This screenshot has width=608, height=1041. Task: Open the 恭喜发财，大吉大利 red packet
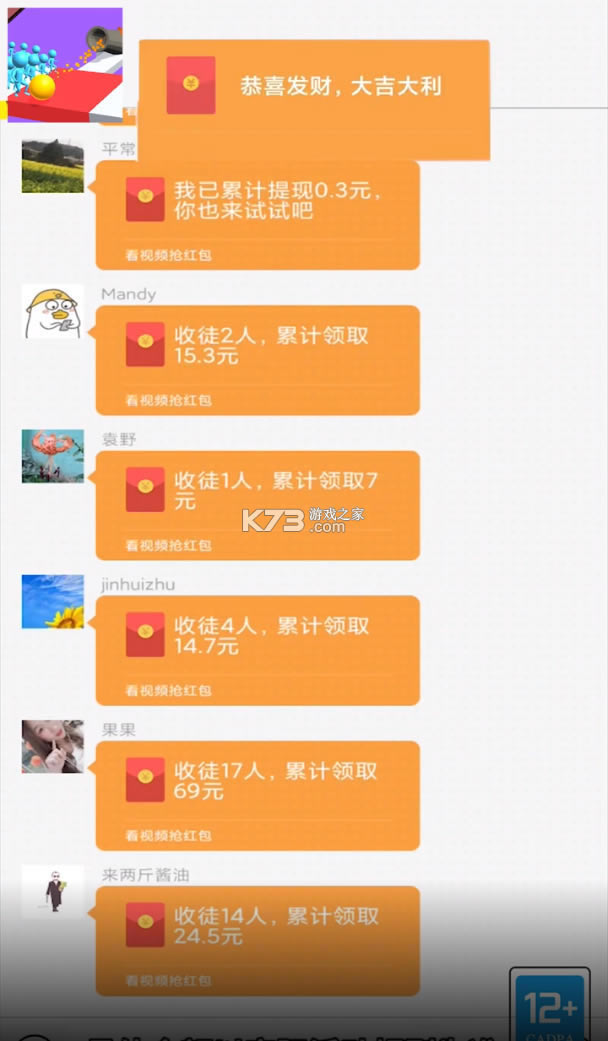pos(313,98)
